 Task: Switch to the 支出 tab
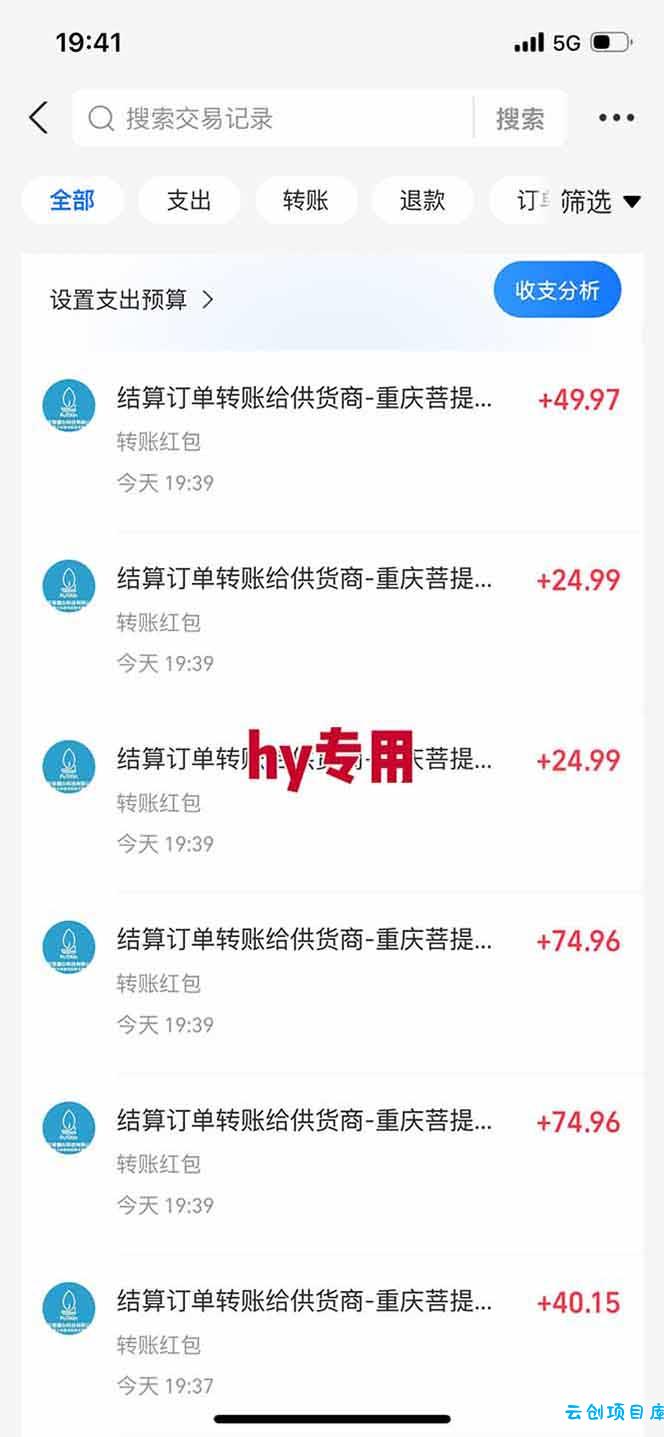click(189, 200)
